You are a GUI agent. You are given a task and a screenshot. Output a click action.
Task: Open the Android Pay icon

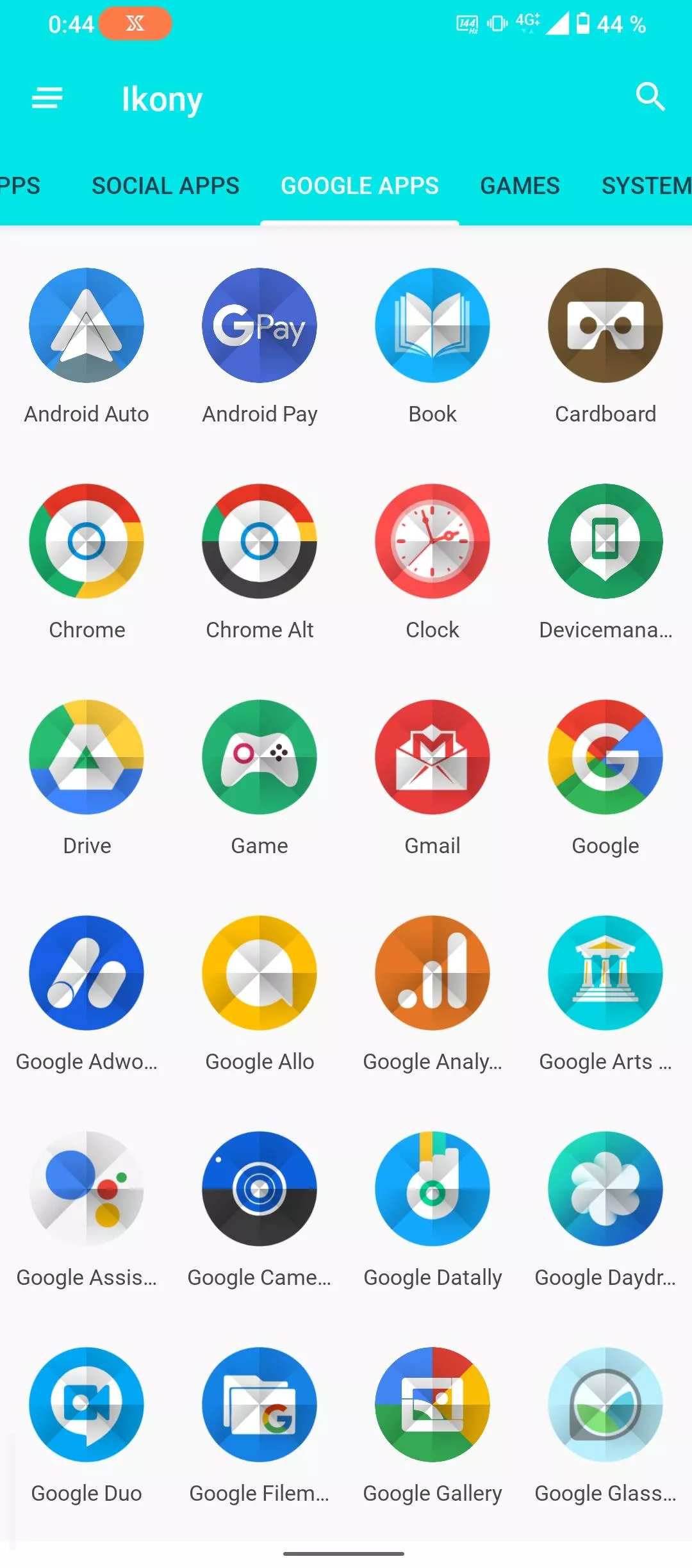pos(259,325)
